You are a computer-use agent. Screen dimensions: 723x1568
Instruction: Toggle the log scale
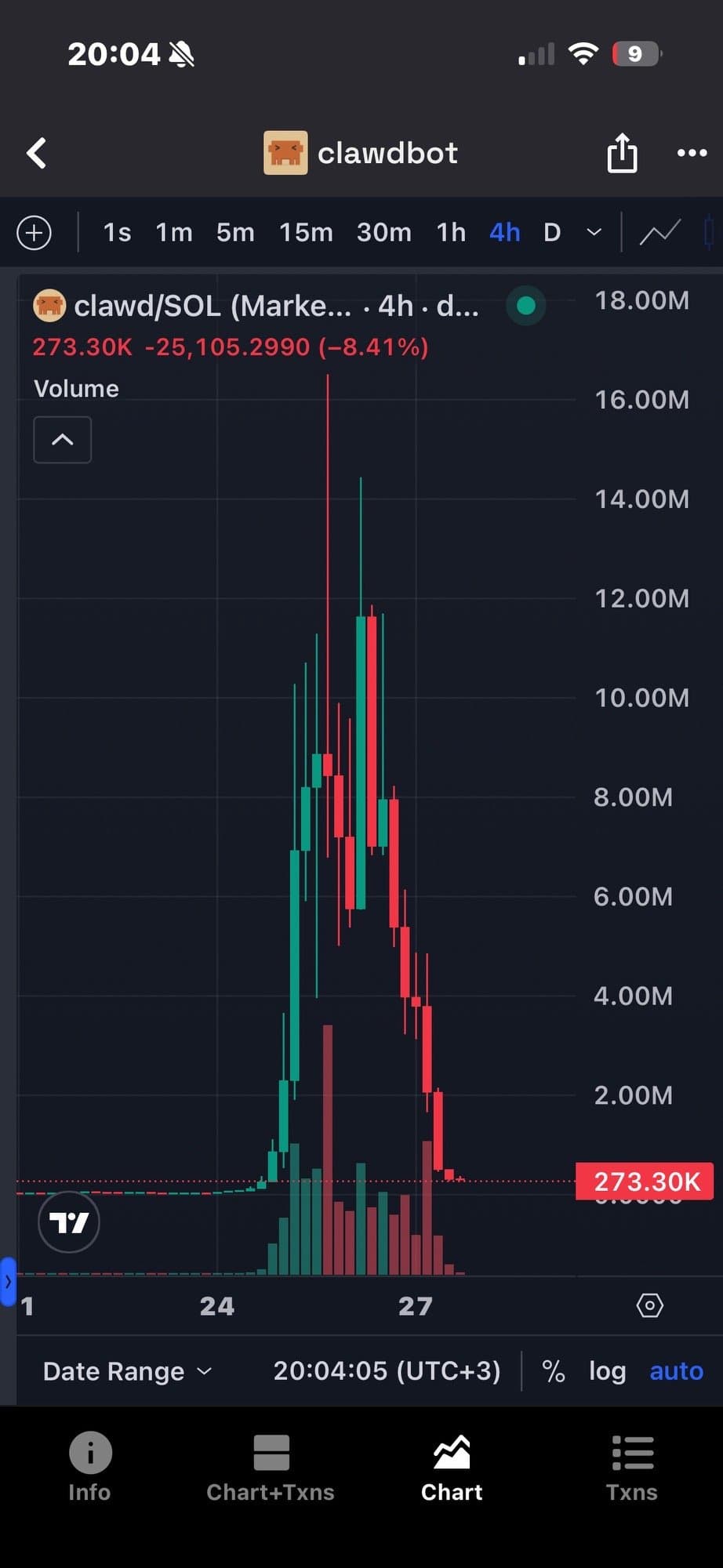click(607, 1371)
